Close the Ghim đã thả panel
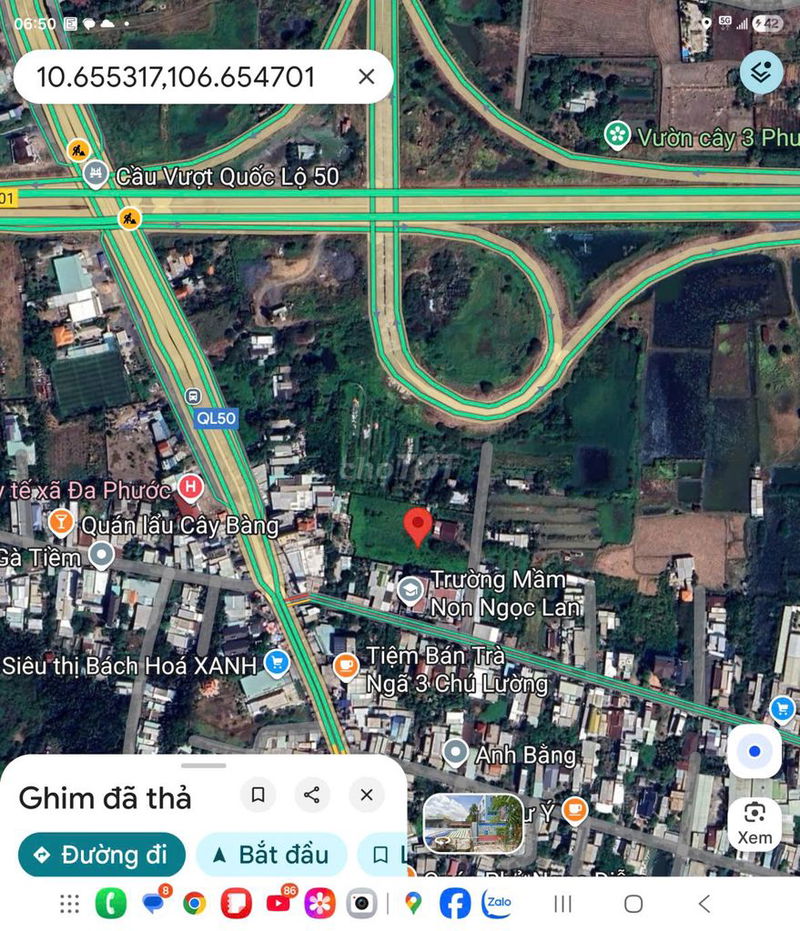Image resolution: width=800 pixels, height=931 pixels. (366, 795)
